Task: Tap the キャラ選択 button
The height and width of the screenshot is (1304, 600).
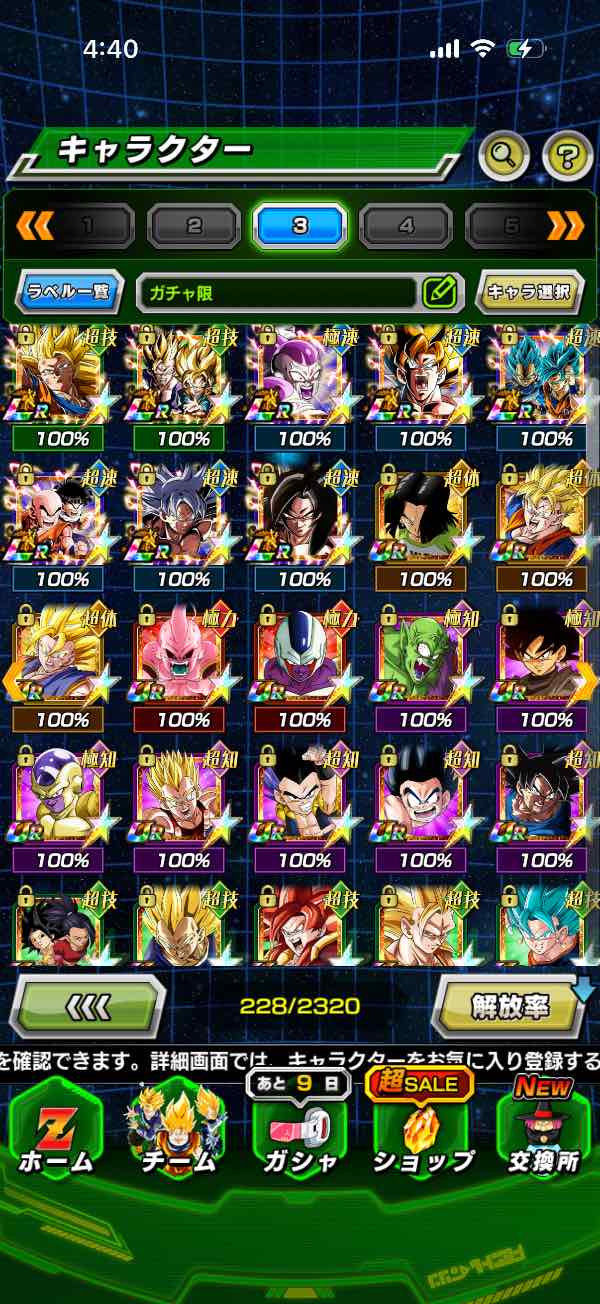Action: pos(529,293)
